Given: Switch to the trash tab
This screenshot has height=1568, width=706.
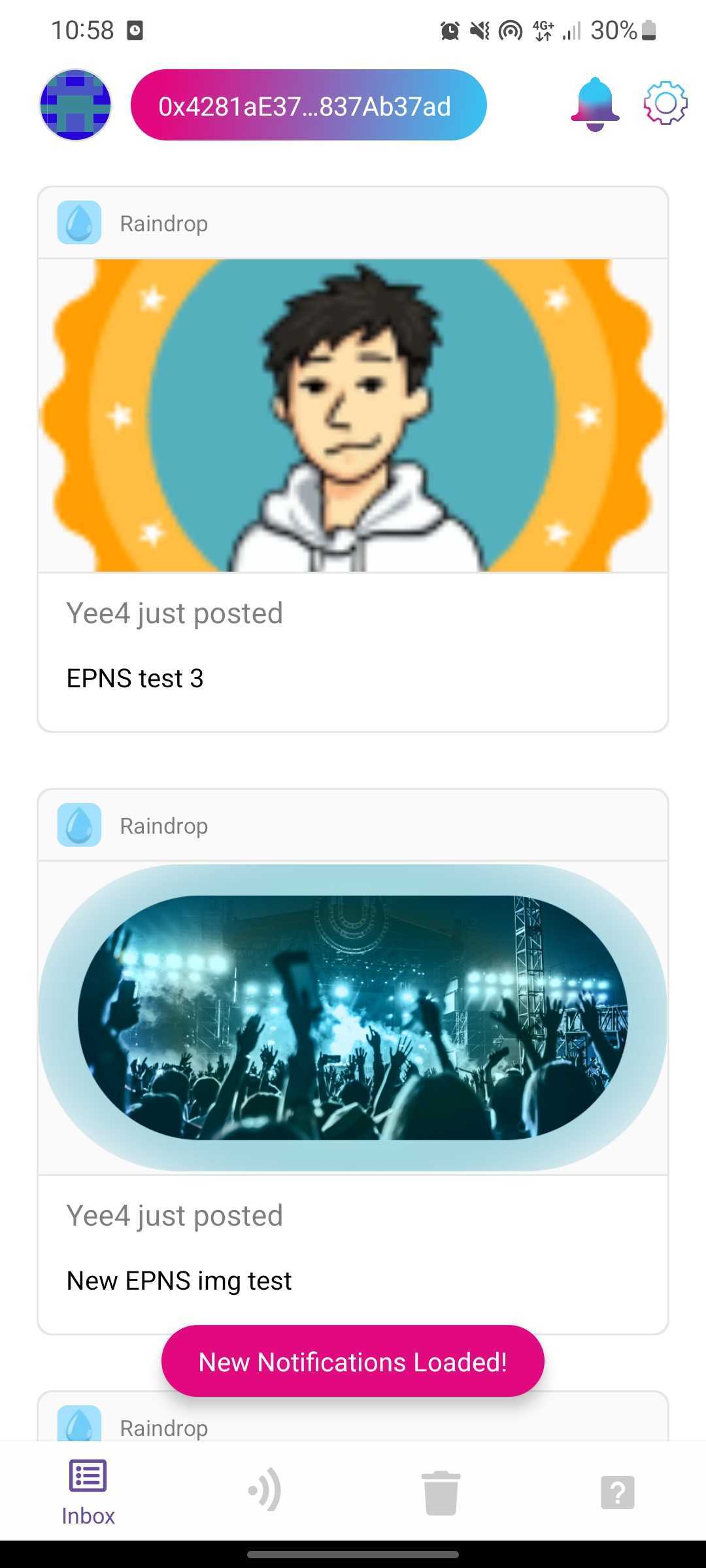Looking at the screenshot, I should [x=441, y=1492].
